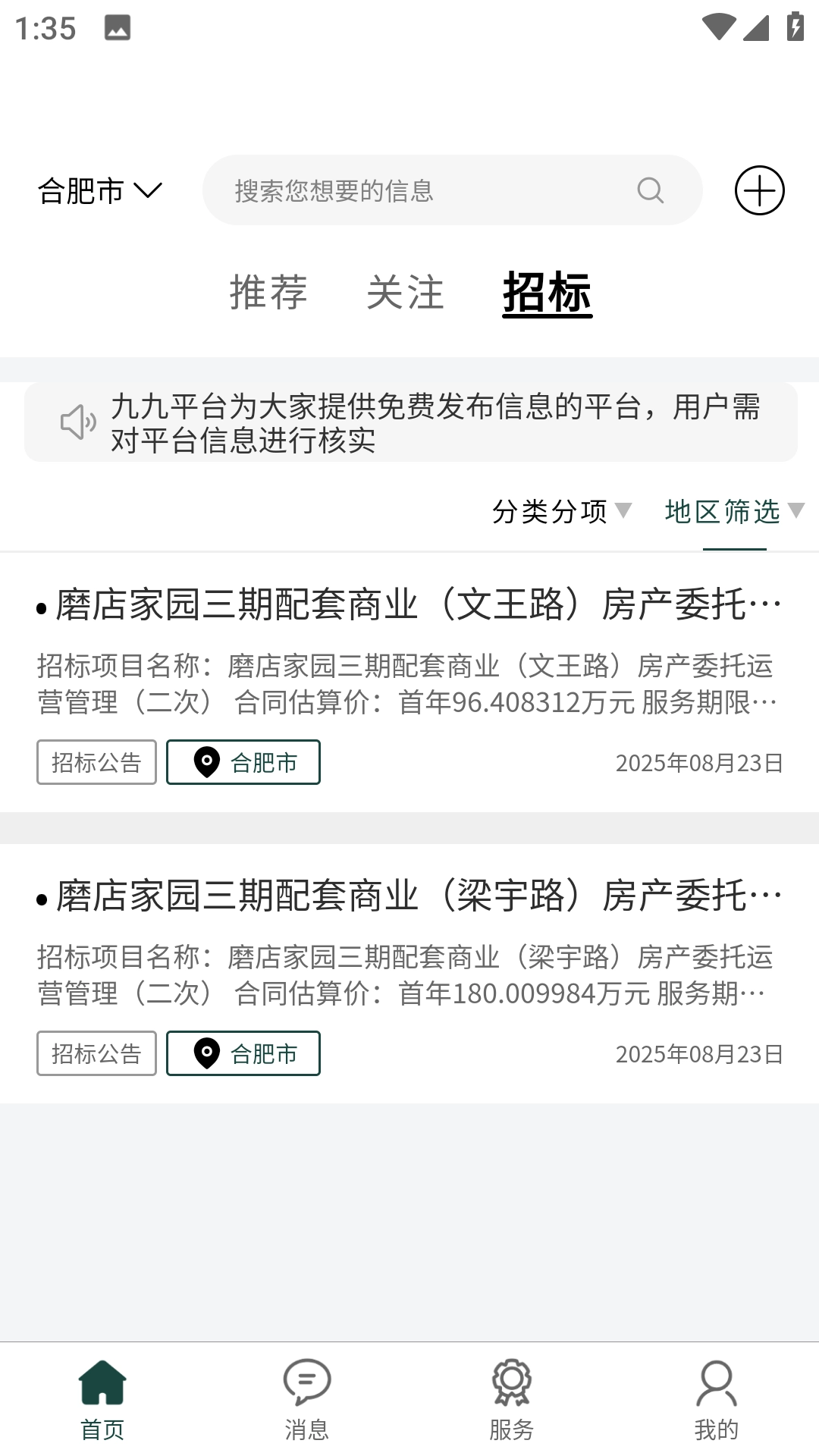Open the search magnifier icon
This screenshot has height=1456, width=819.
tap(648, 190)
